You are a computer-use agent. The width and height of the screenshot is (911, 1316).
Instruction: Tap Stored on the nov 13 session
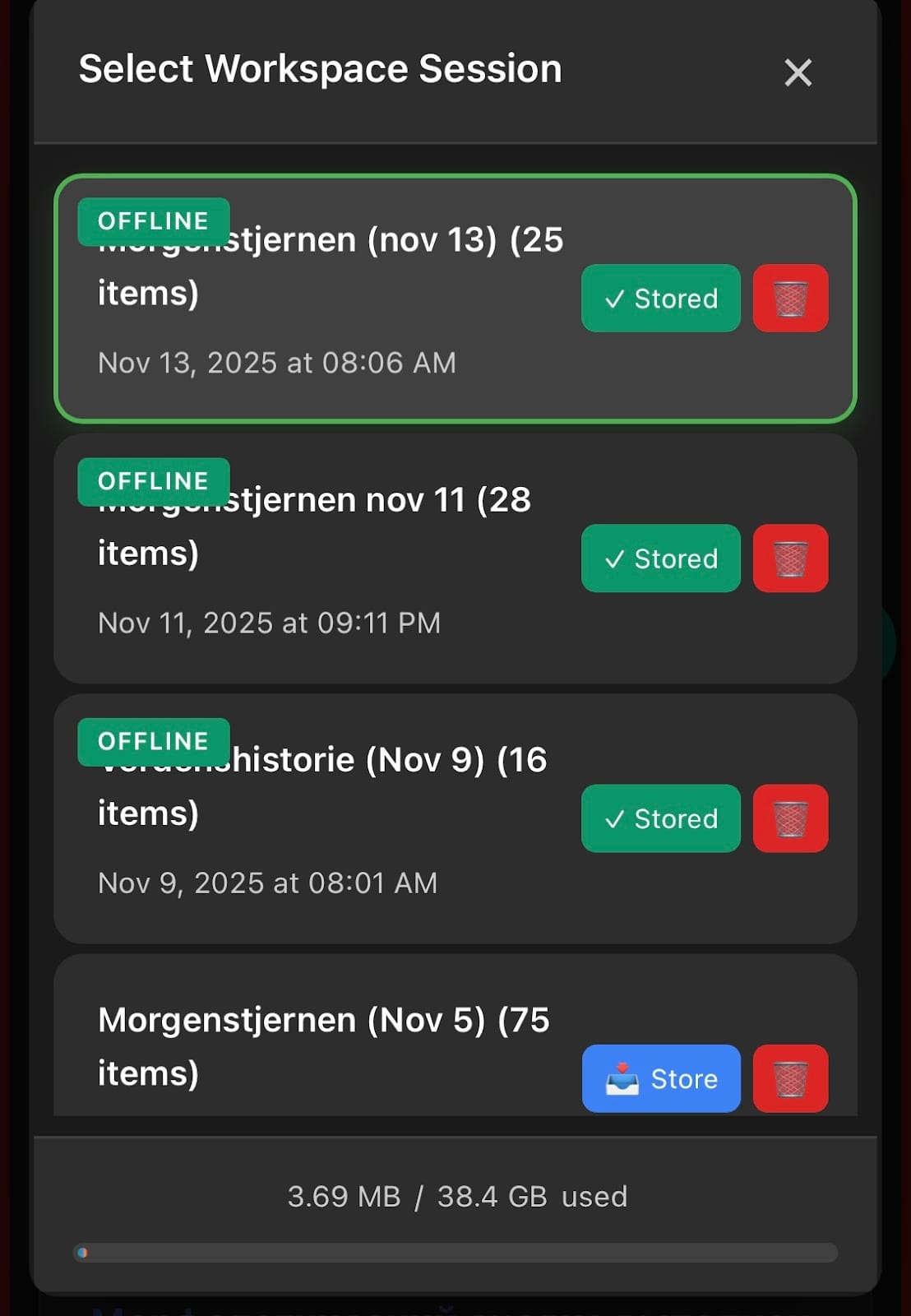point(660,299)
